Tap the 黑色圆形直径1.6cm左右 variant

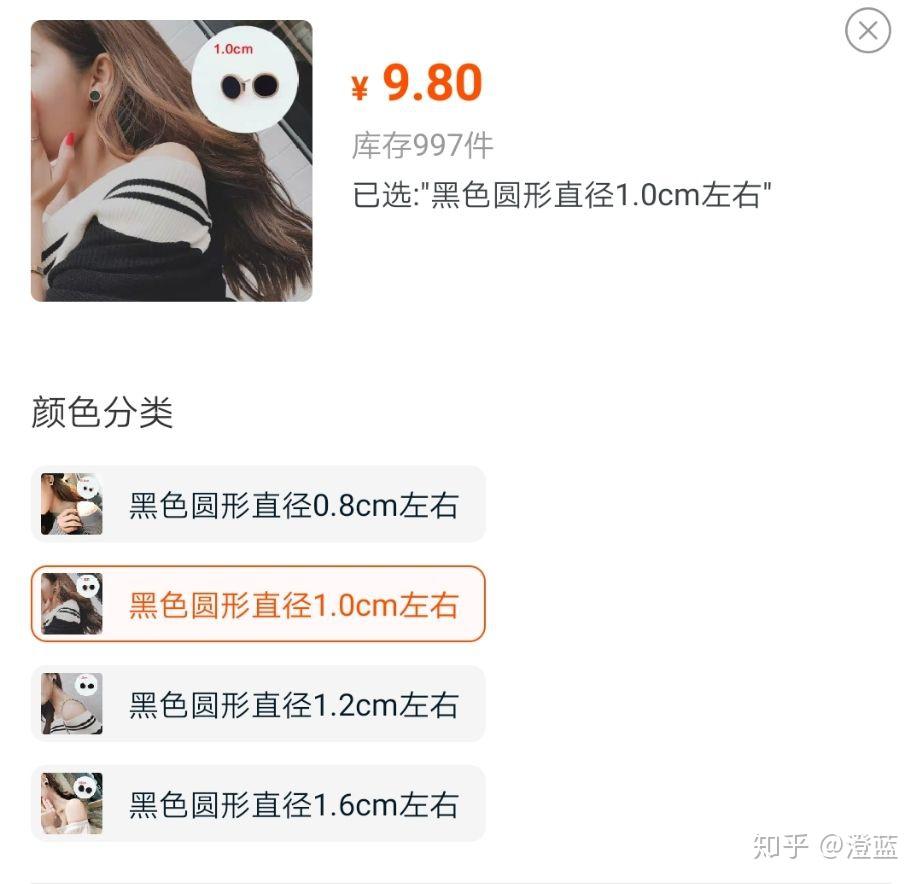258,804
